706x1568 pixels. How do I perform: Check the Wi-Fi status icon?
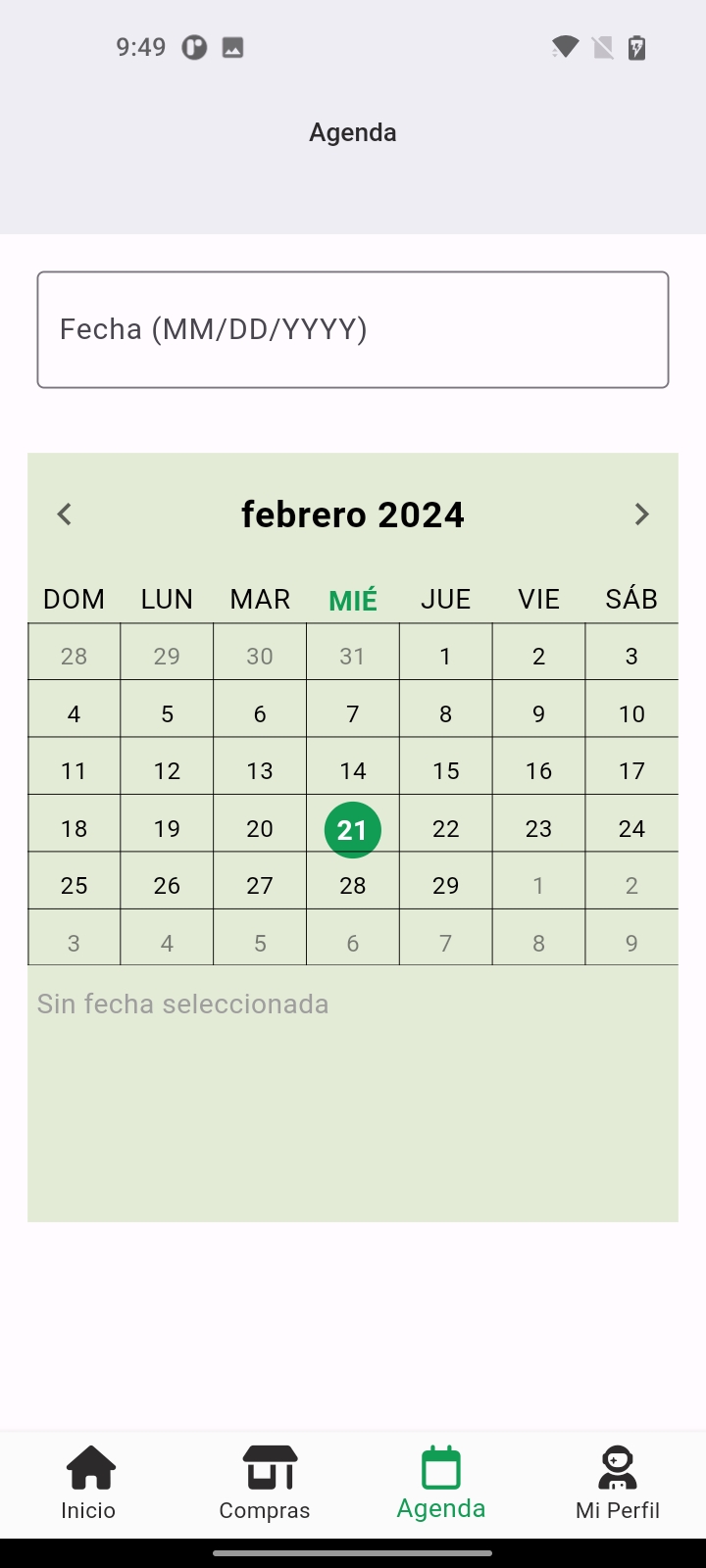[564, 46]
